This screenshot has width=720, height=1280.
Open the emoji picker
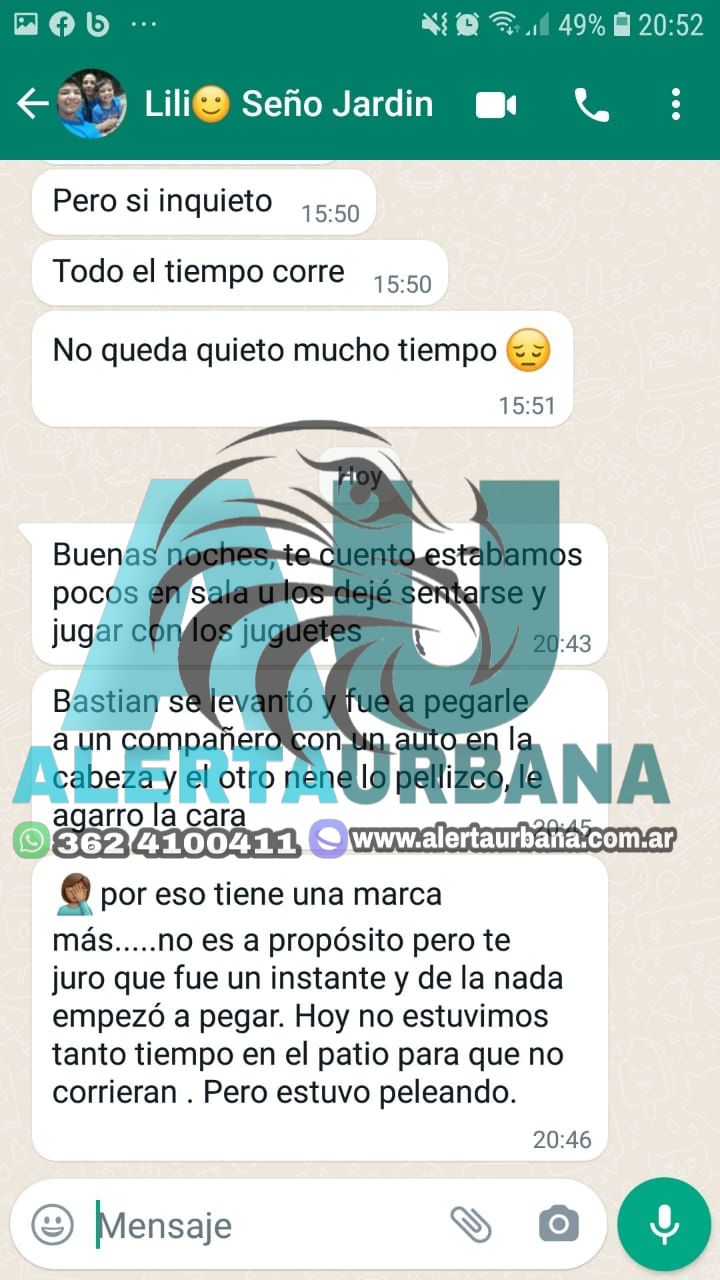pos(52,1224)
